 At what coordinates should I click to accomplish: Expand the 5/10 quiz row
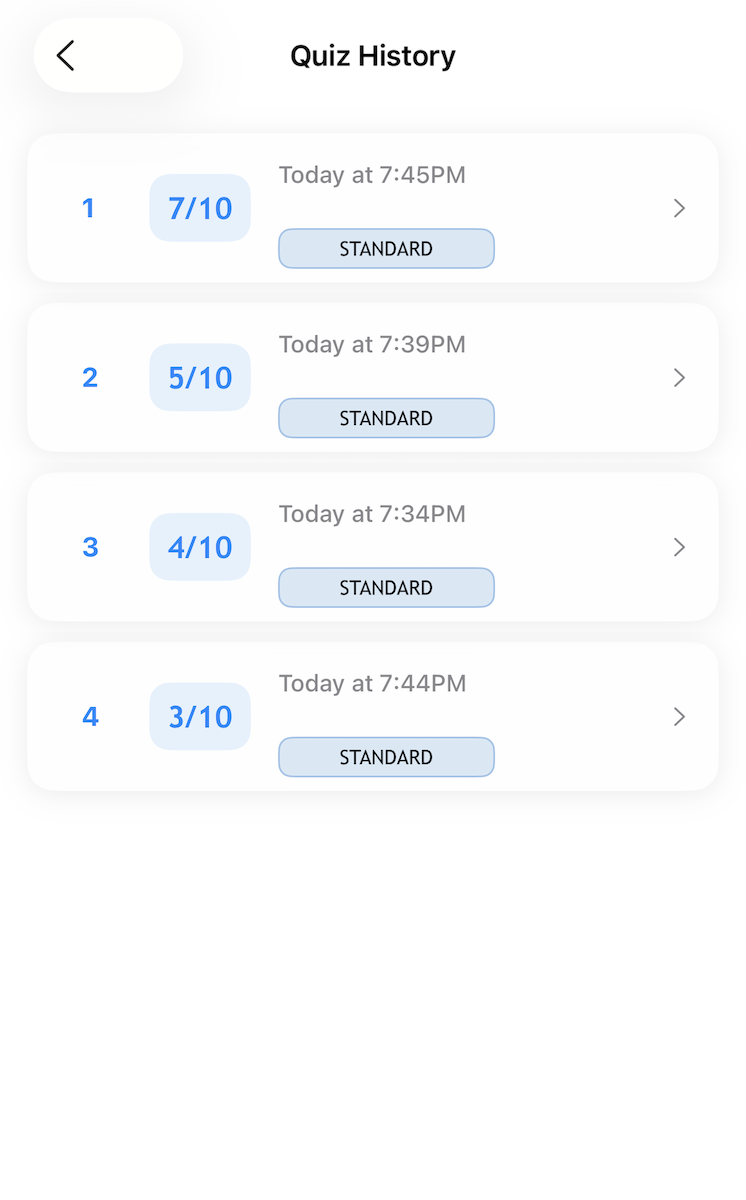point(373,378)
